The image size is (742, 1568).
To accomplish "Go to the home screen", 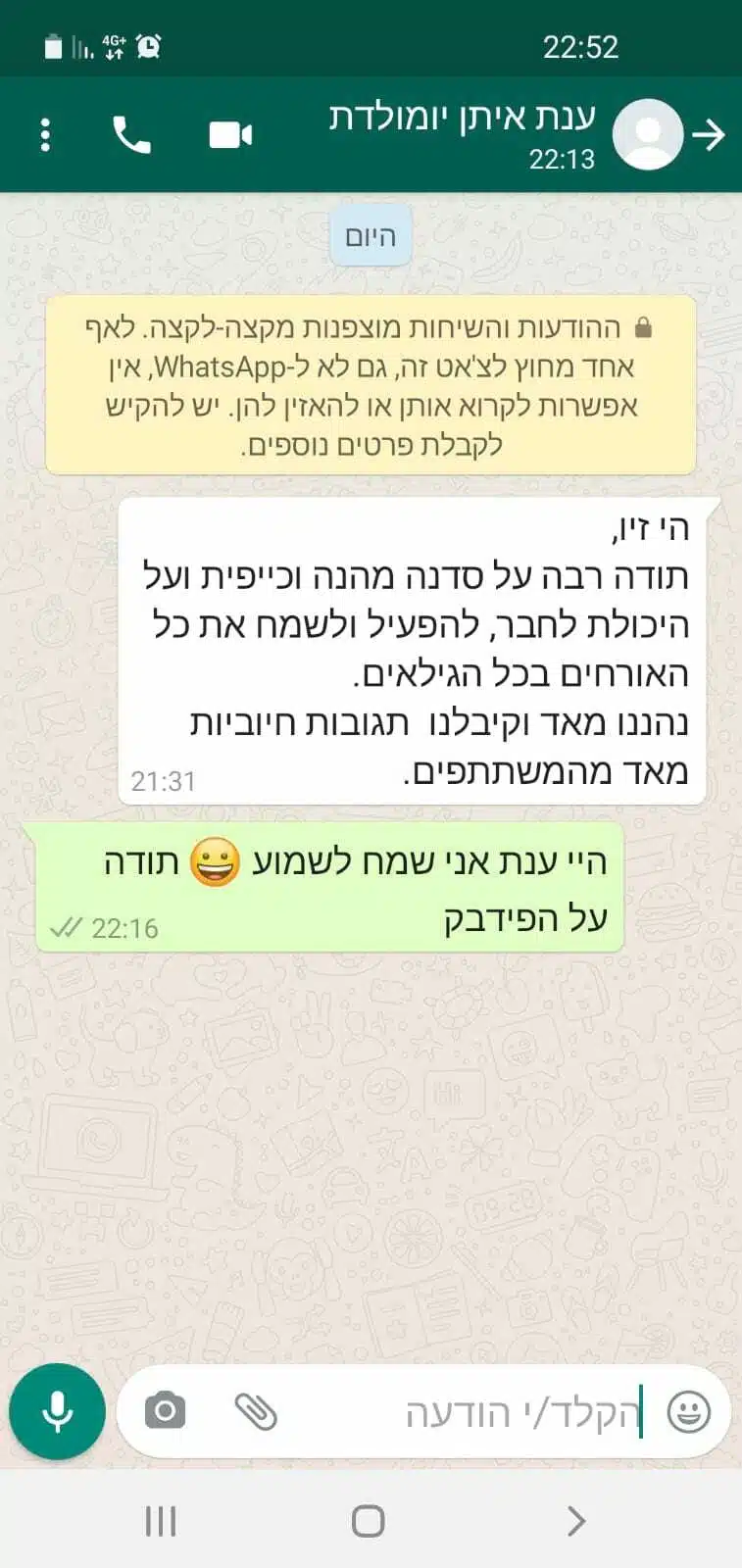I will click(x=369, y=1521).
